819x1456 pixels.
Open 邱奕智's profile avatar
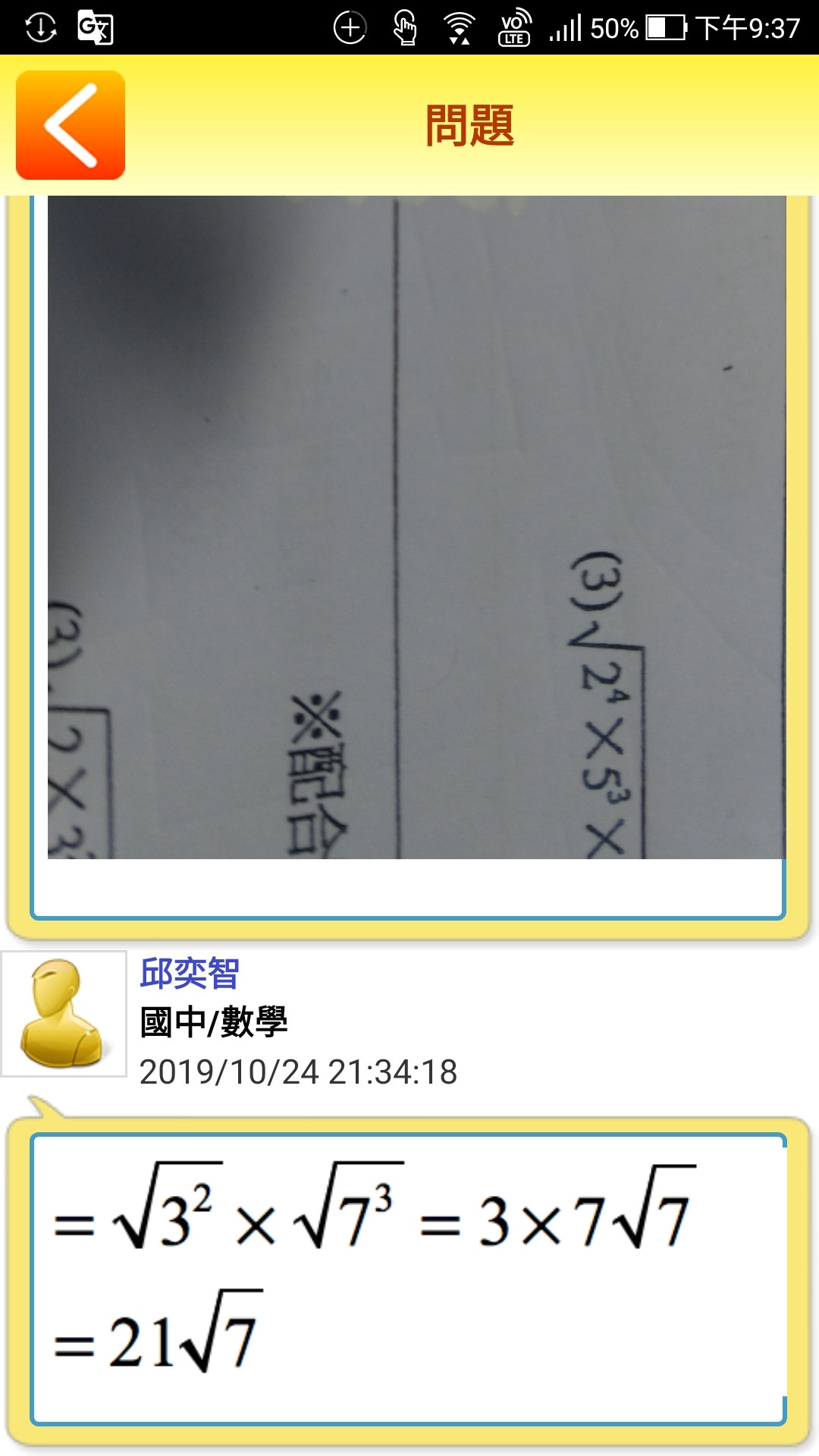pos(64,1014)
